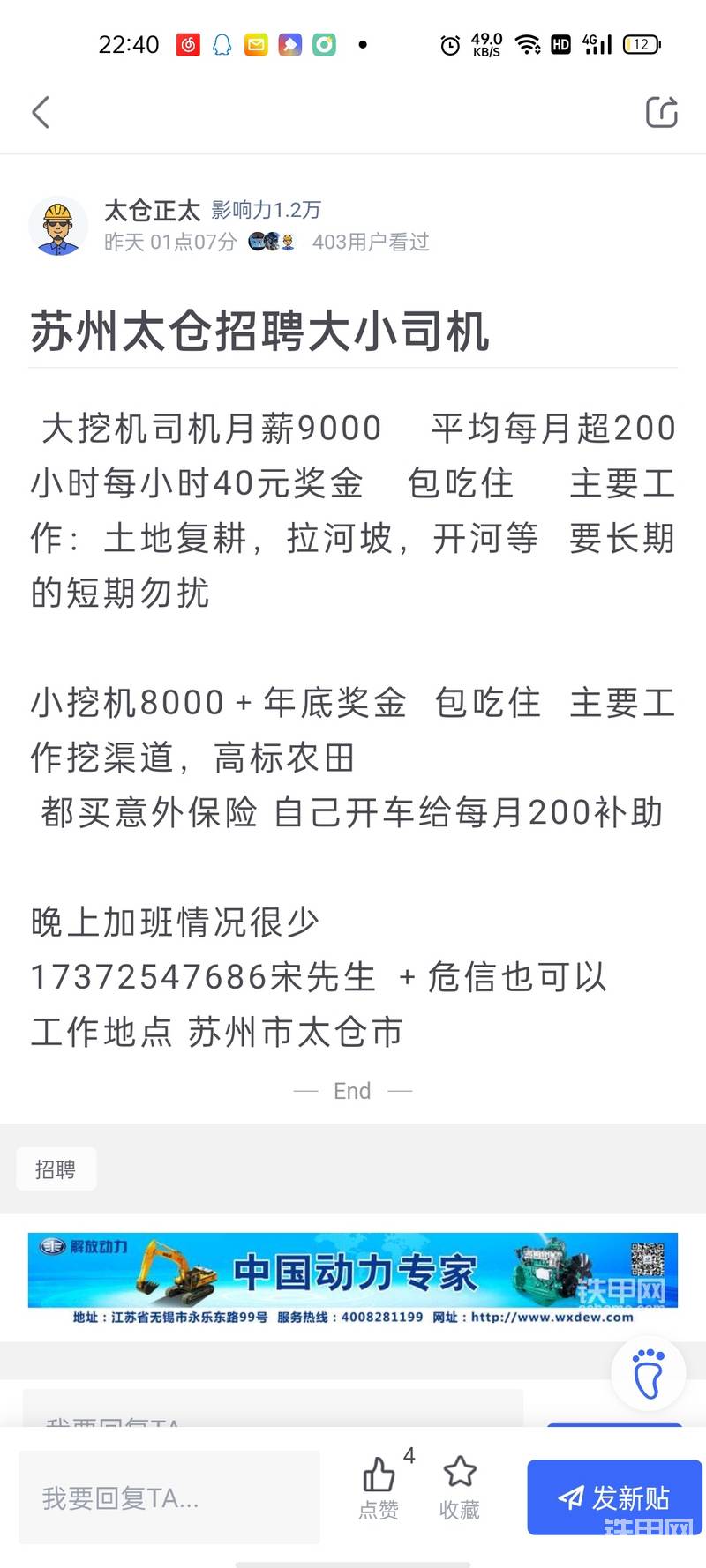Image resolution: width=706 pixels, height=1568 pixels.
Task: Share this post via top-right icon
Action: 661,112
